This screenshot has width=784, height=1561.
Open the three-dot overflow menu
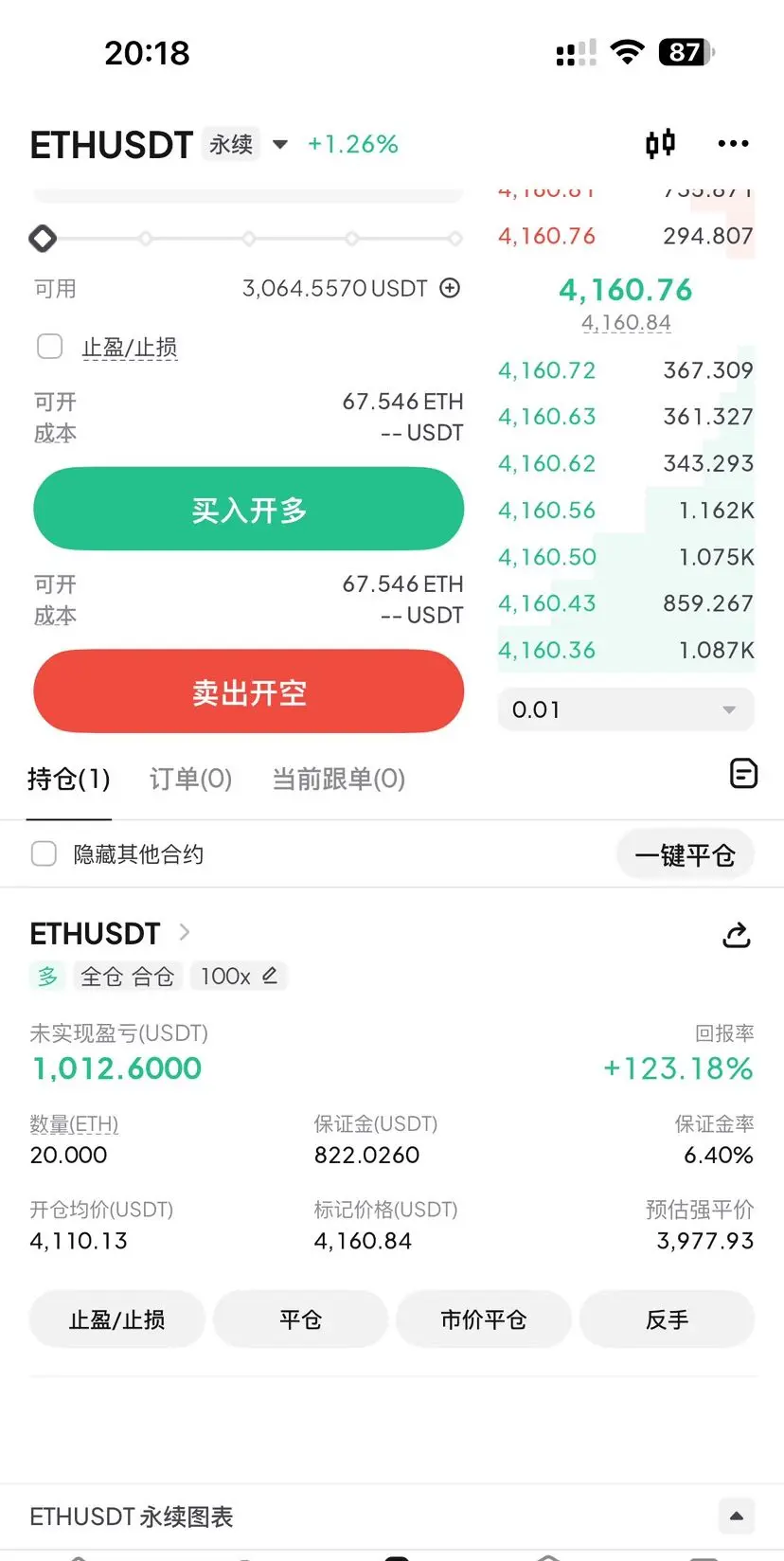pos(733,144)
